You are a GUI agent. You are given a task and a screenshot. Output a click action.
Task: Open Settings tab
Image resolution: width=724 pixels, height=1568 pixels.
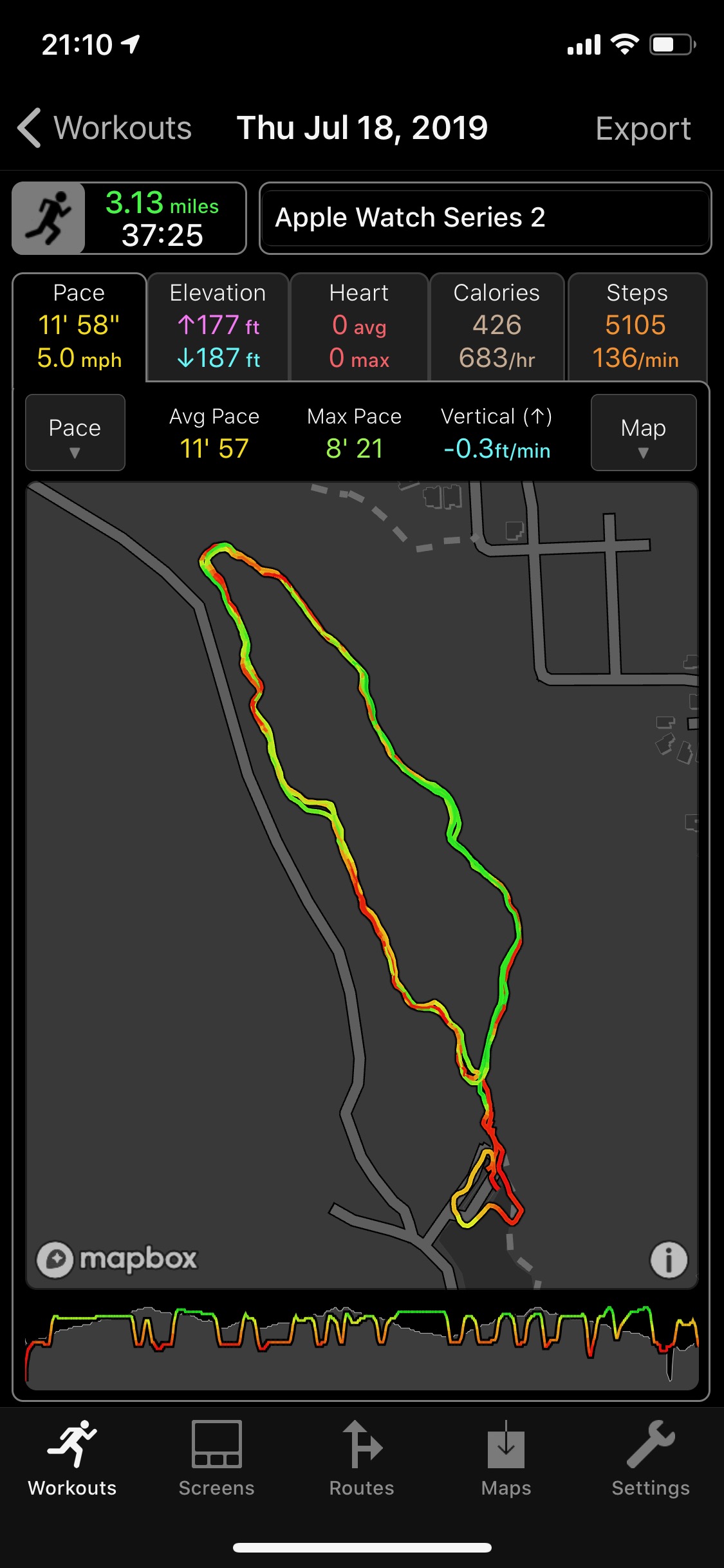651,1460
